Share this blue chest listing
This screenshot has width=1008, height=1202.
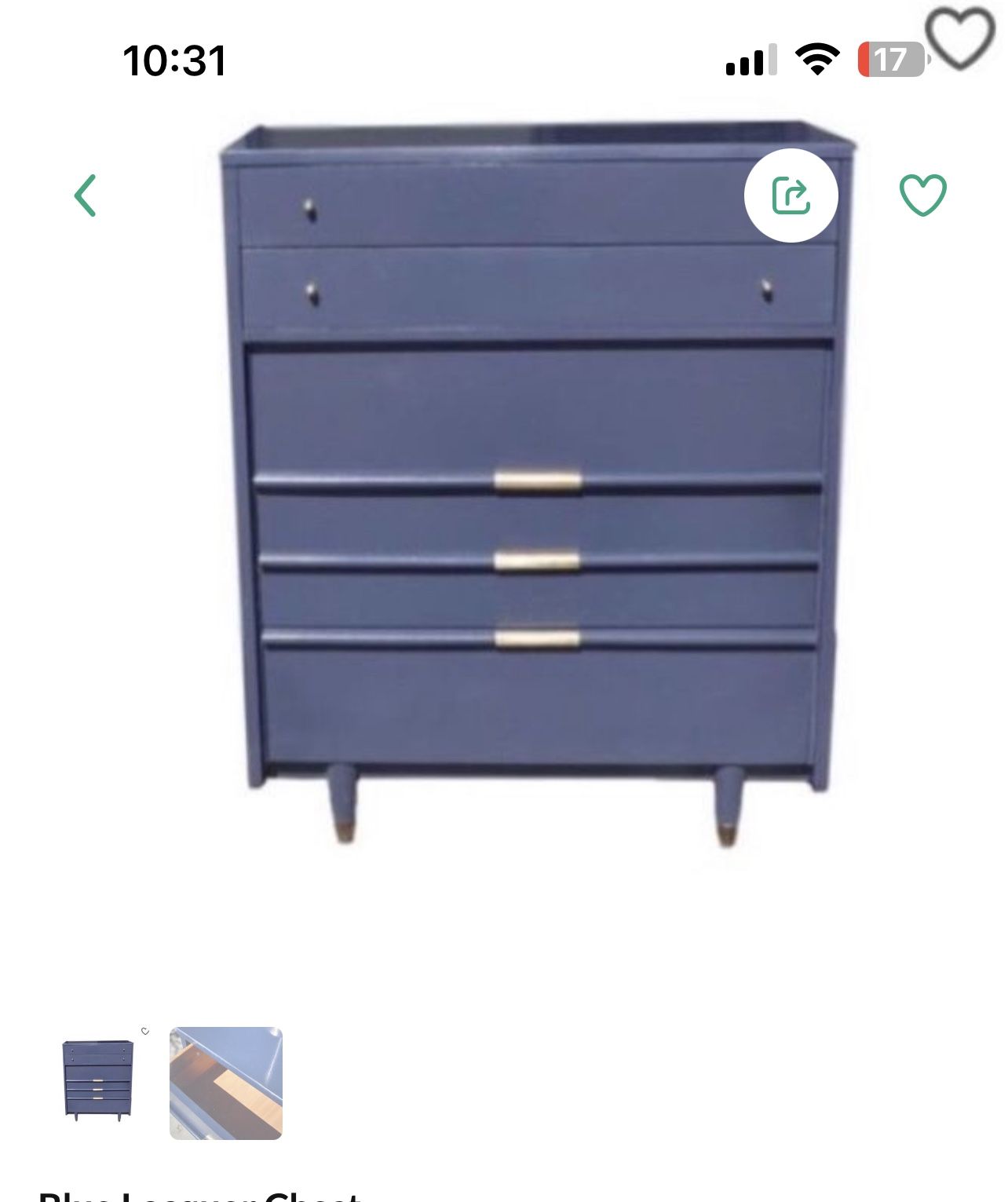point(791,195)
